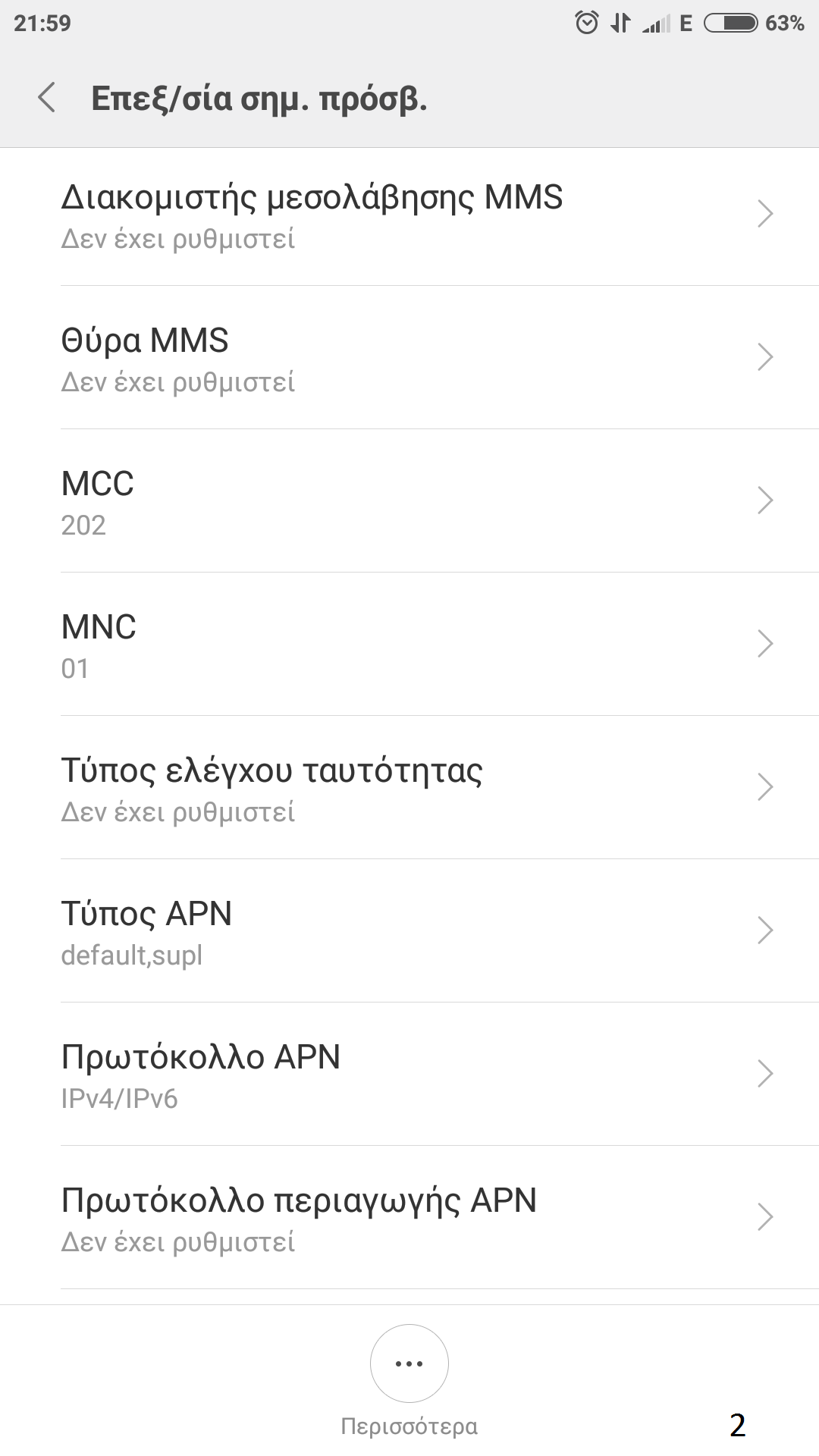
Task: Open Διακομιστής μεσολάβησης MMS setting
Action: [x=409, y=215]
